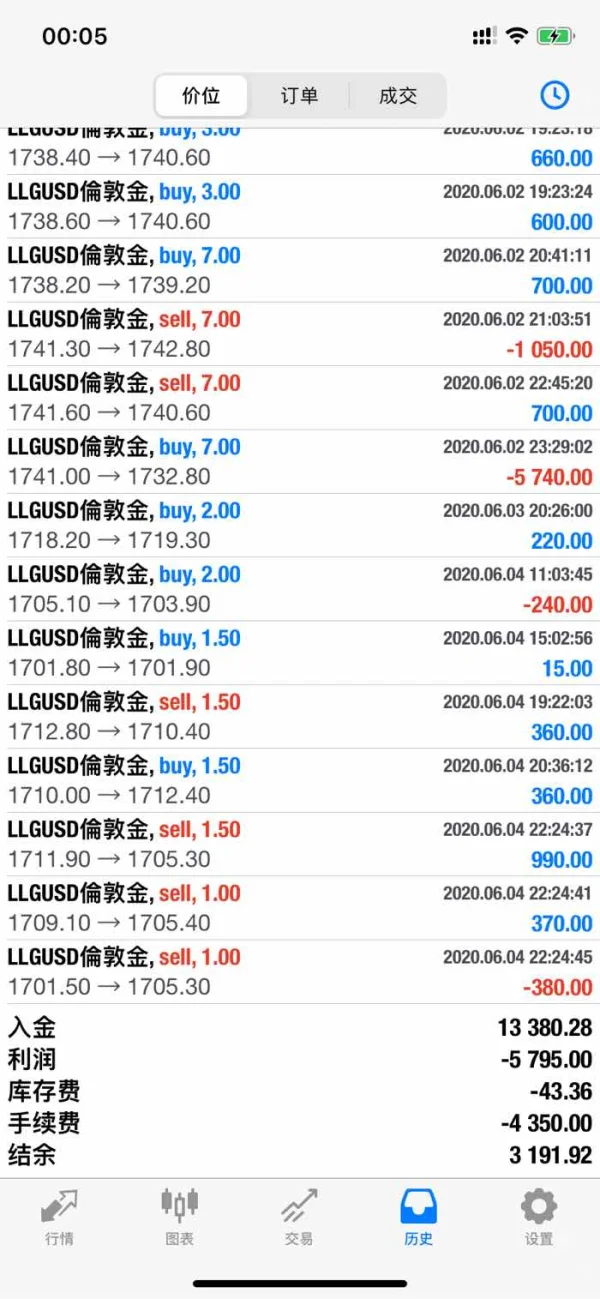Select the 价位 segment

point(201,96)
